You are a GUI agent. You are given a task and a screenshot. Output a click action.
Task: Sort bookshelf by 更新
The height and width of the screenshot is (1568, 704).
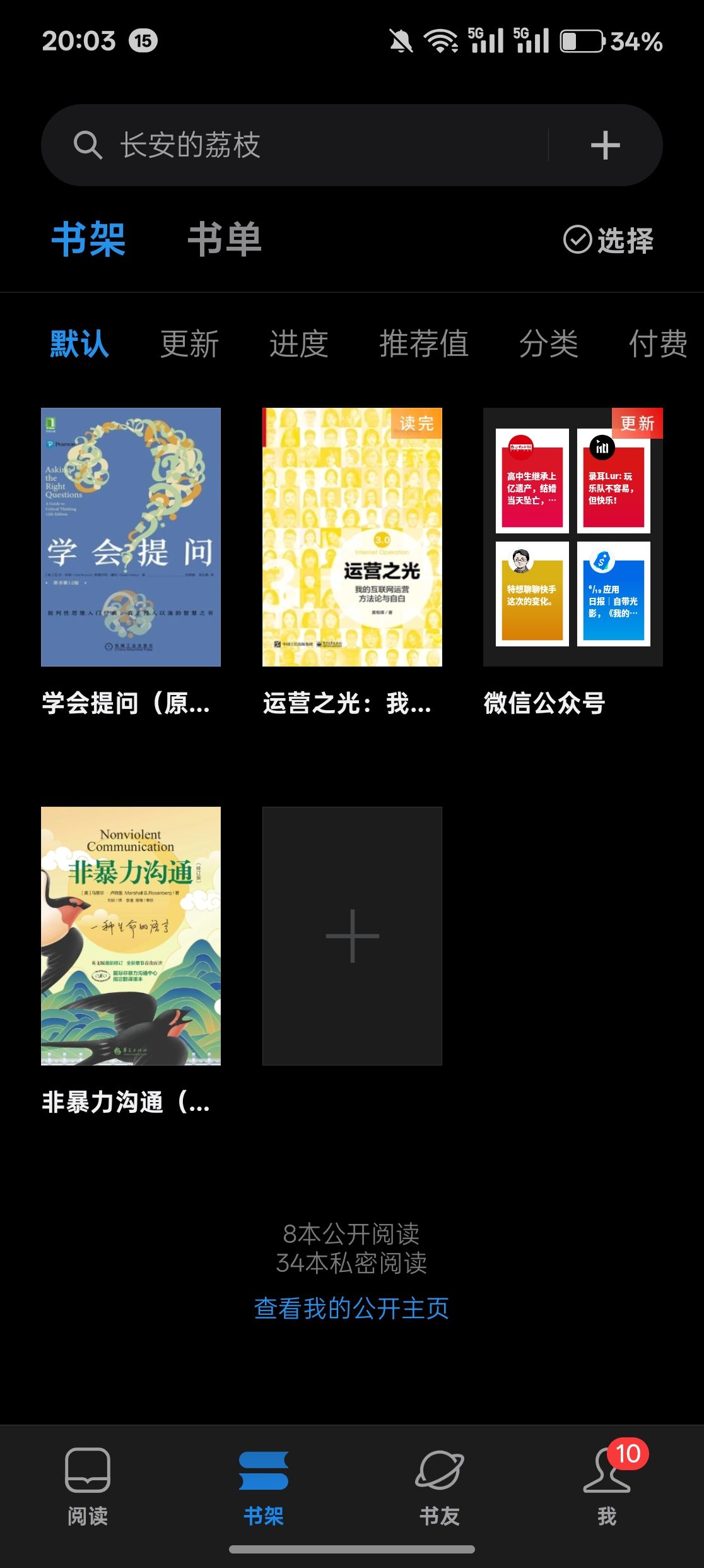click(x=189, y=344)
